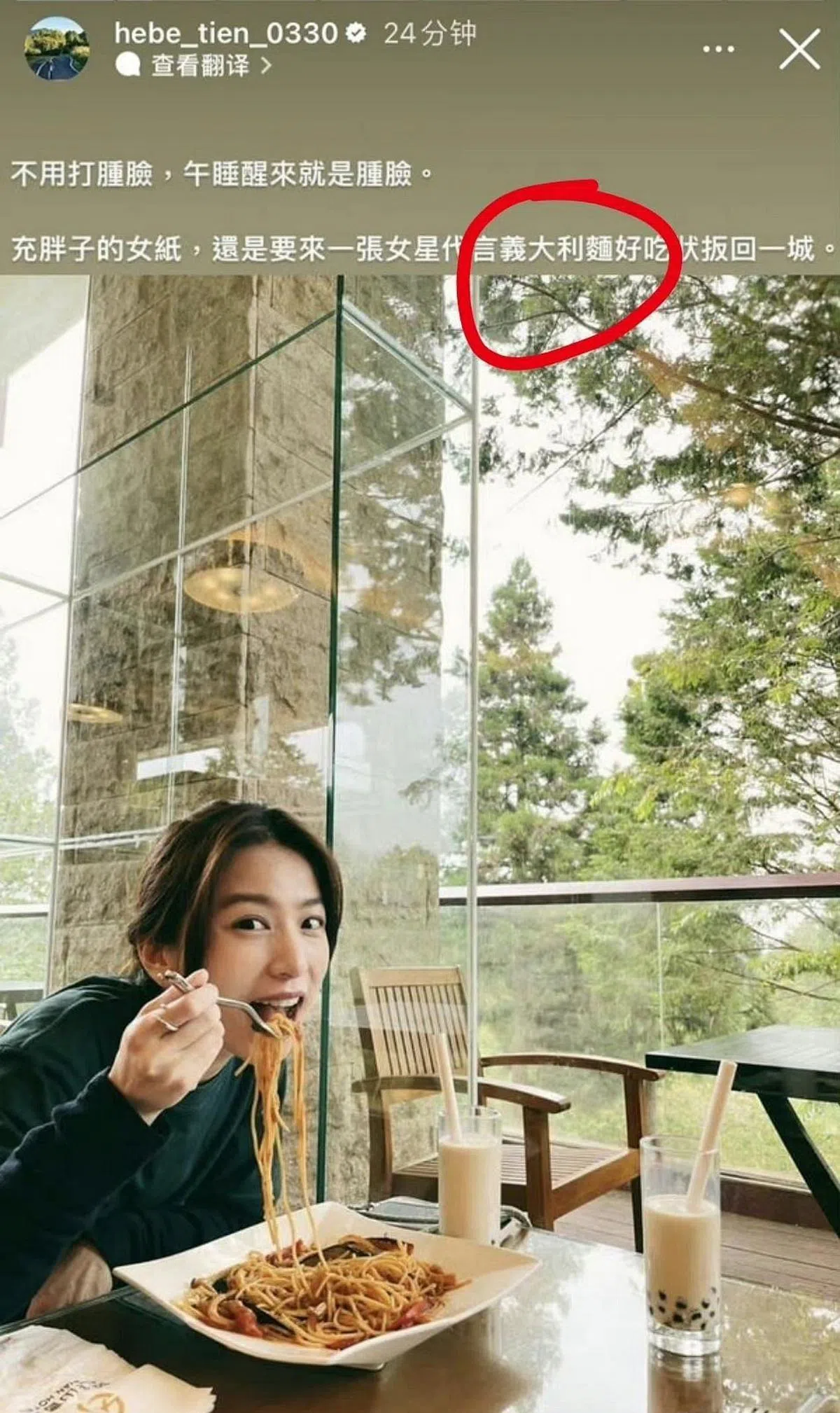The image size is (840, 1413).
Task: Tap 查看翻译 to view translation
Action: point(199,66)
